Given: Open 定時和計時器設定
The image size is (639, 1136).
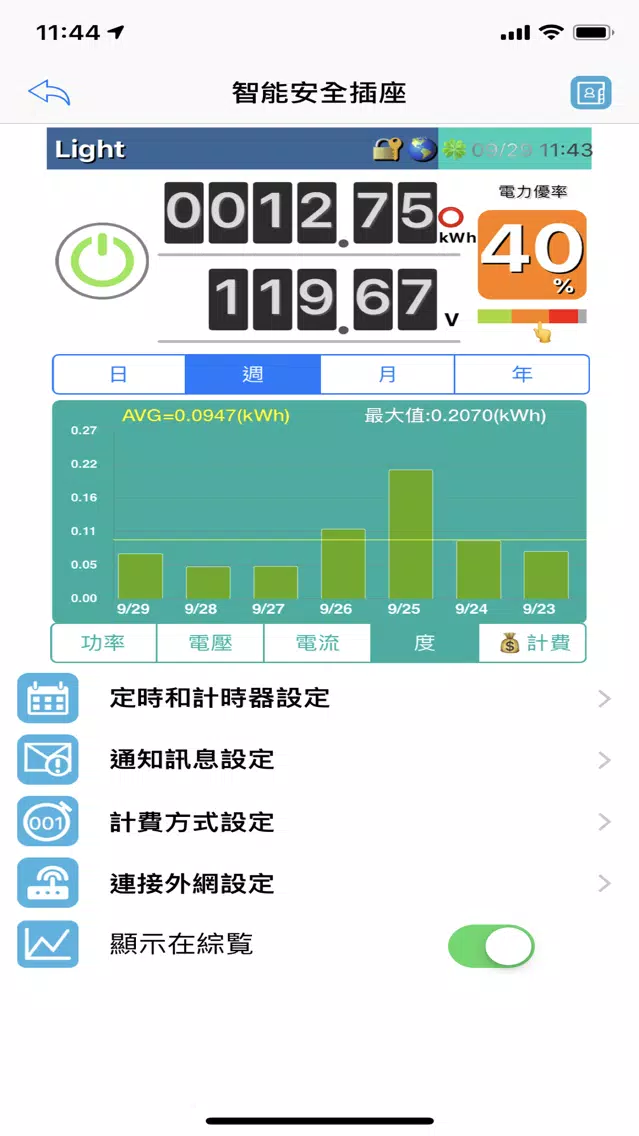Looking at the screenshot, I should (318, 699).
